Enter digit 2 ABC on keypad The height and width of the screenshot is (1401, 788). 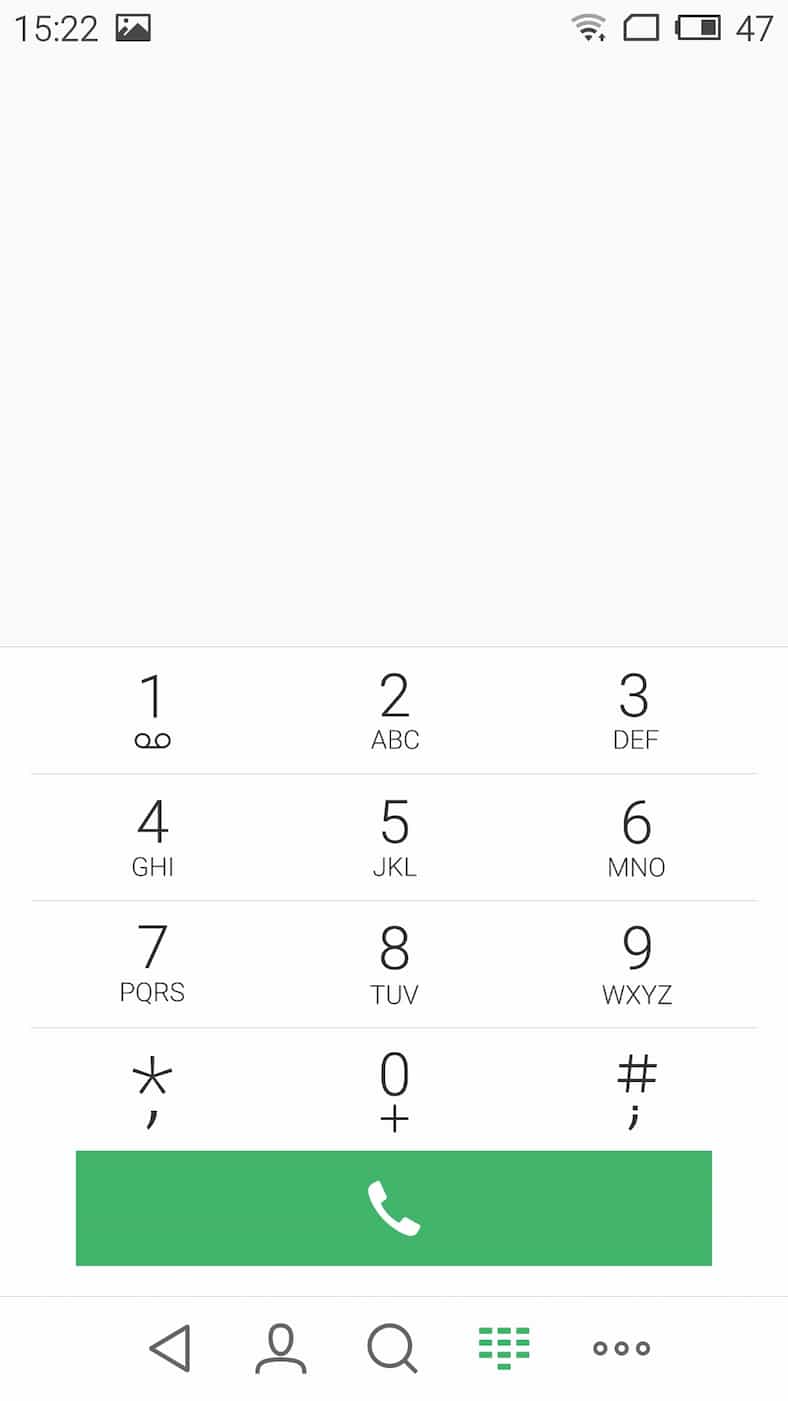pos(394,711)
